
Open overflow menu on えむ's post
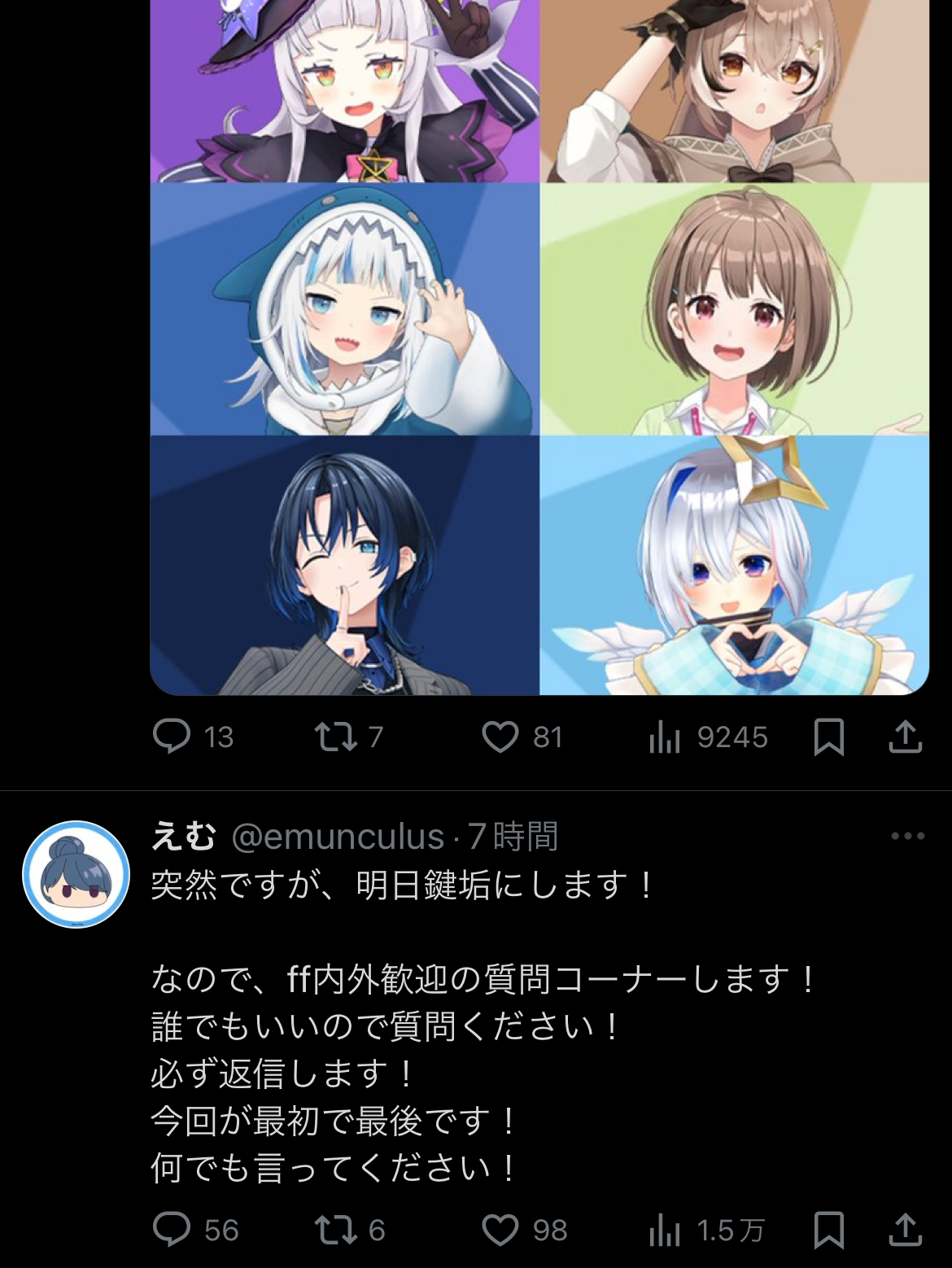click(x=907, y=836)
